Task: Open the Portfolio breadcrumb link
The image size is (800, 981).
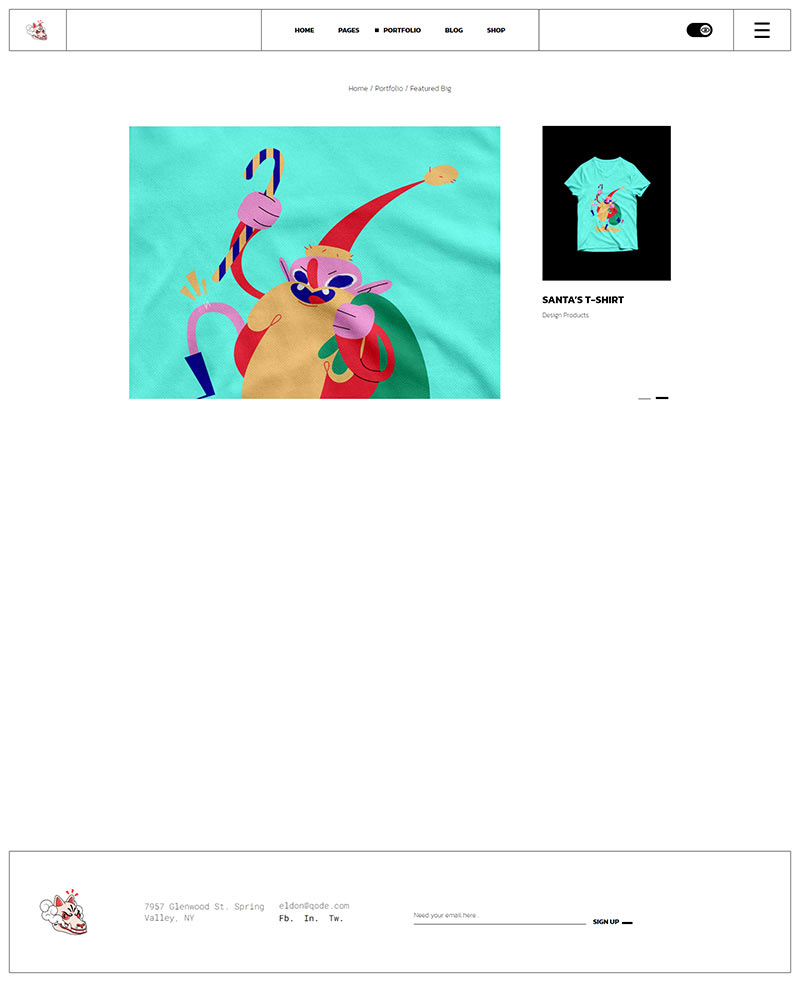Action: [389, 89]
